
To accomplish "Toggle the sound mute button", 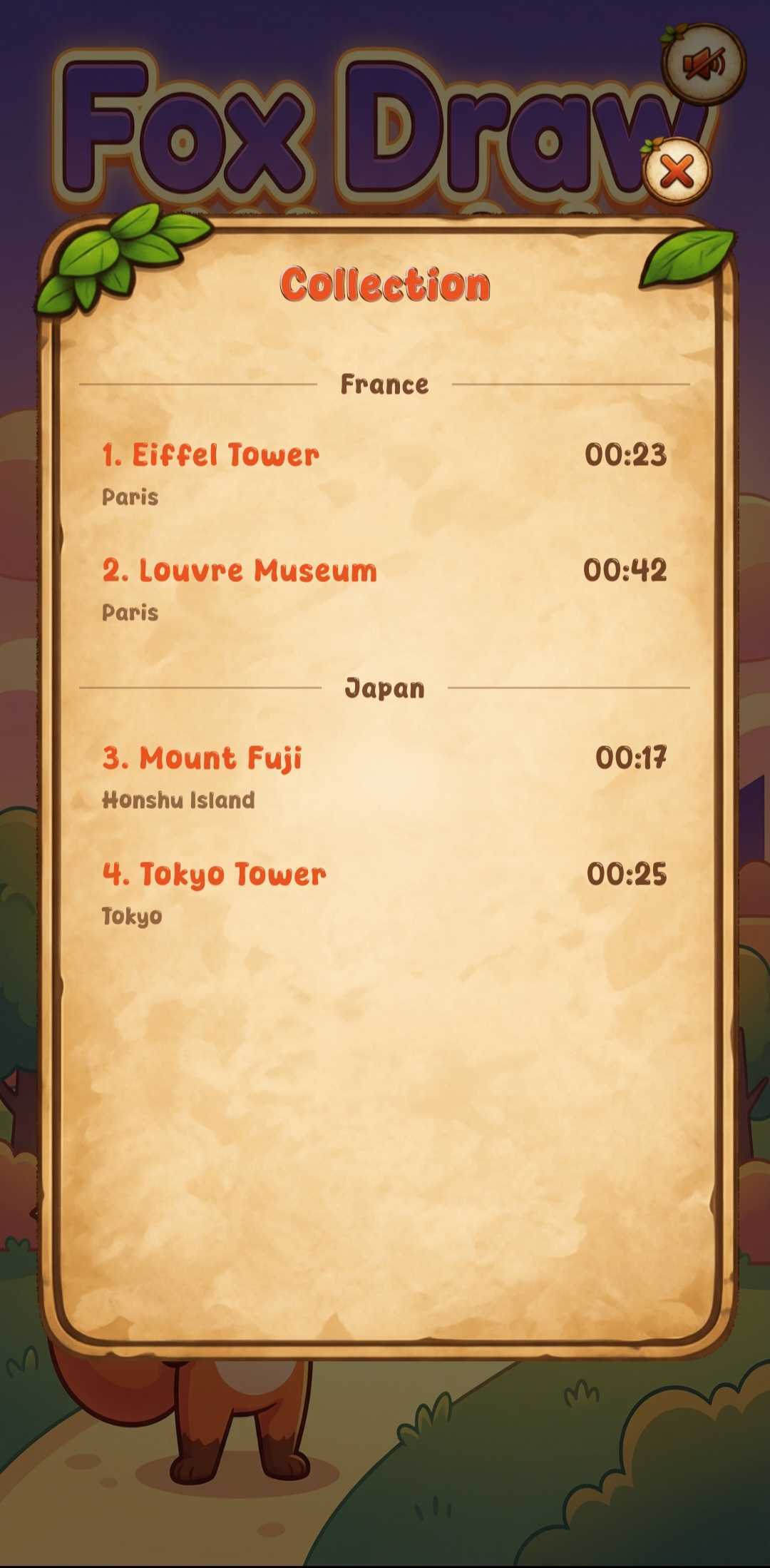I will [x=703, y=64].
